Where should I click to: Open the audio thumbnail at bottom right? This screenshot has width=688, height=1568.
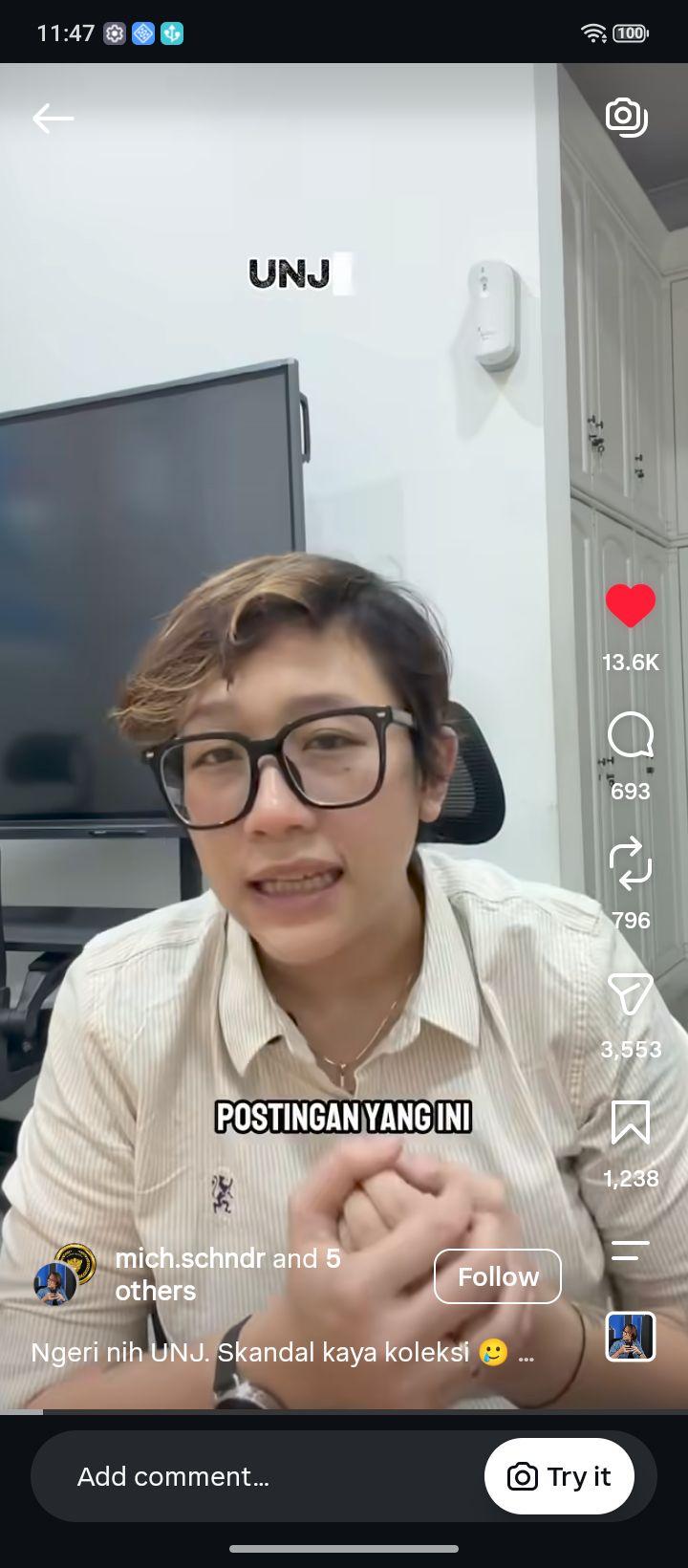click(x=631, y=1336)
